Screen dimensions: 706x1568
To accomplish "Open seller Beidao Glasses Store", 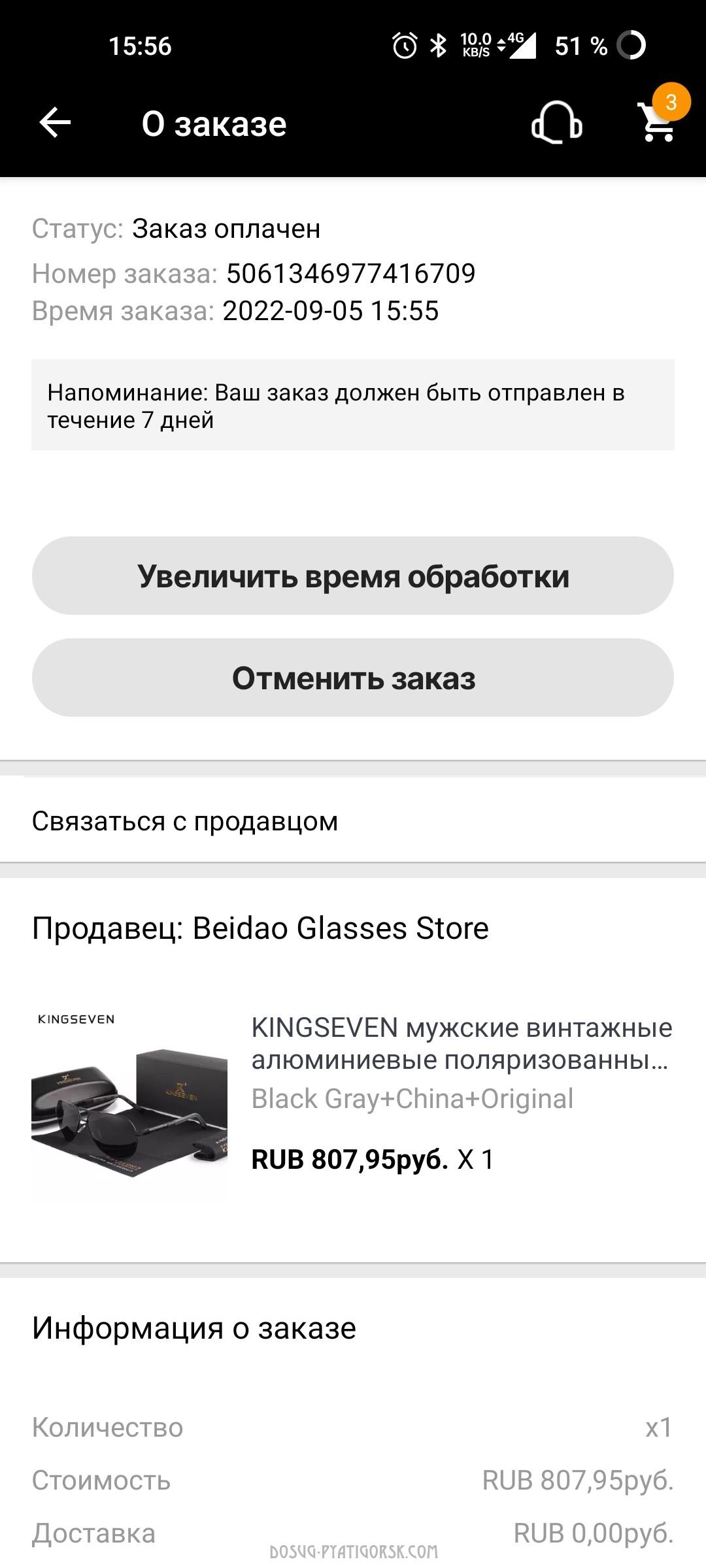I will 260,928.
